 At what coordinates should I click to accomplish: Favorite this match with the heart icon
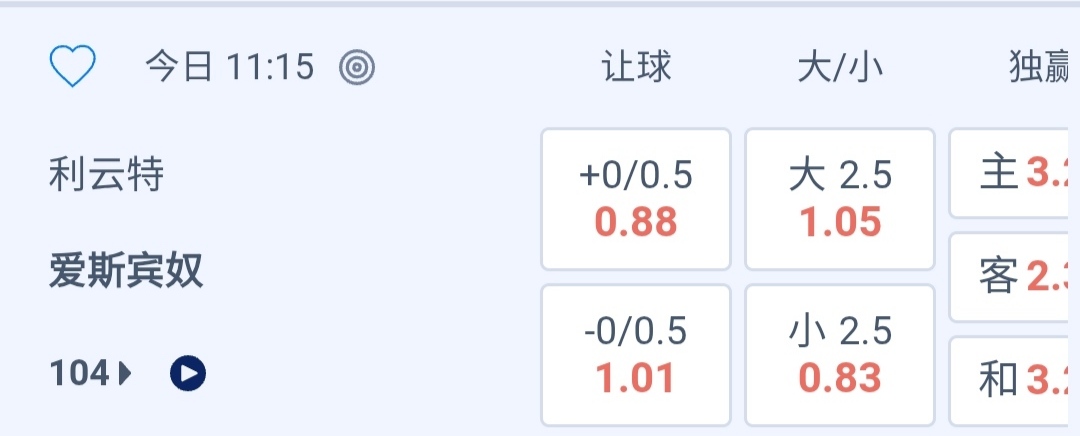point(73,68)
